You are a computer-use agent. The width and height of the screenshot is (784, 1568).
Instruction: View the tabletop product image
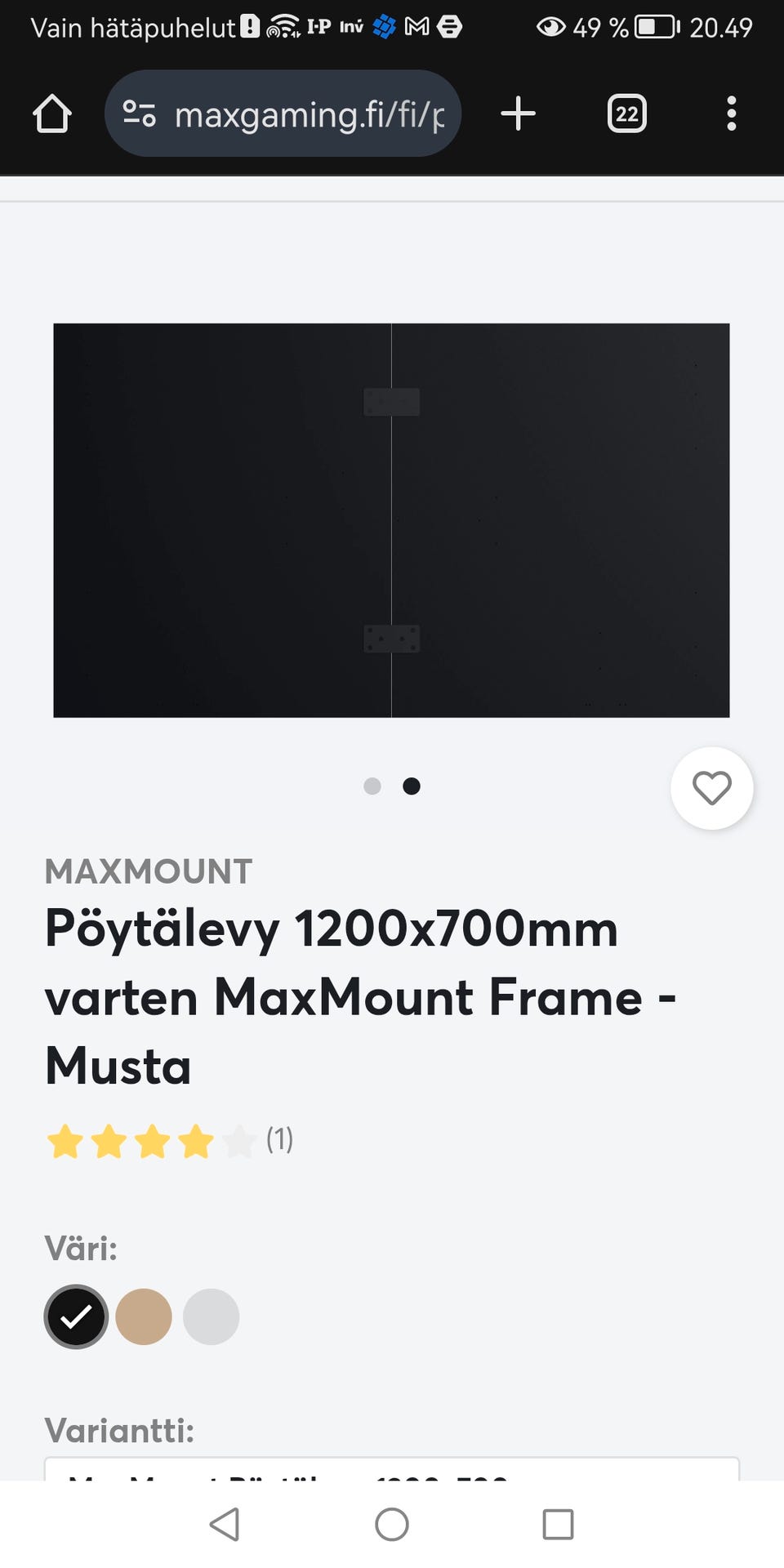tap(391, 520)
